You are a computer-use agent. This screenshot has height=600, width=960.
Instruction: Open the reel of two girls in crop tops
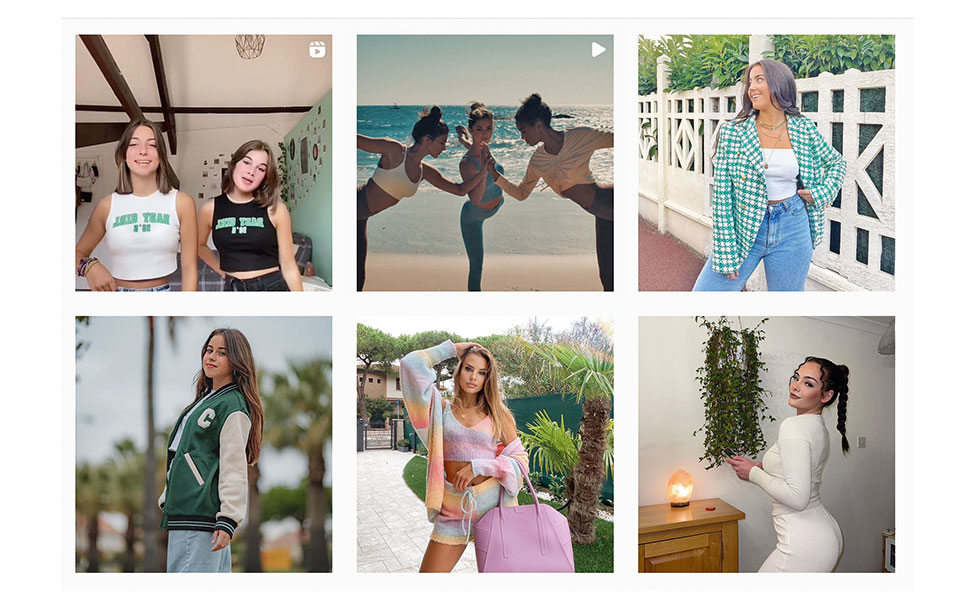[x=203, y=163]
